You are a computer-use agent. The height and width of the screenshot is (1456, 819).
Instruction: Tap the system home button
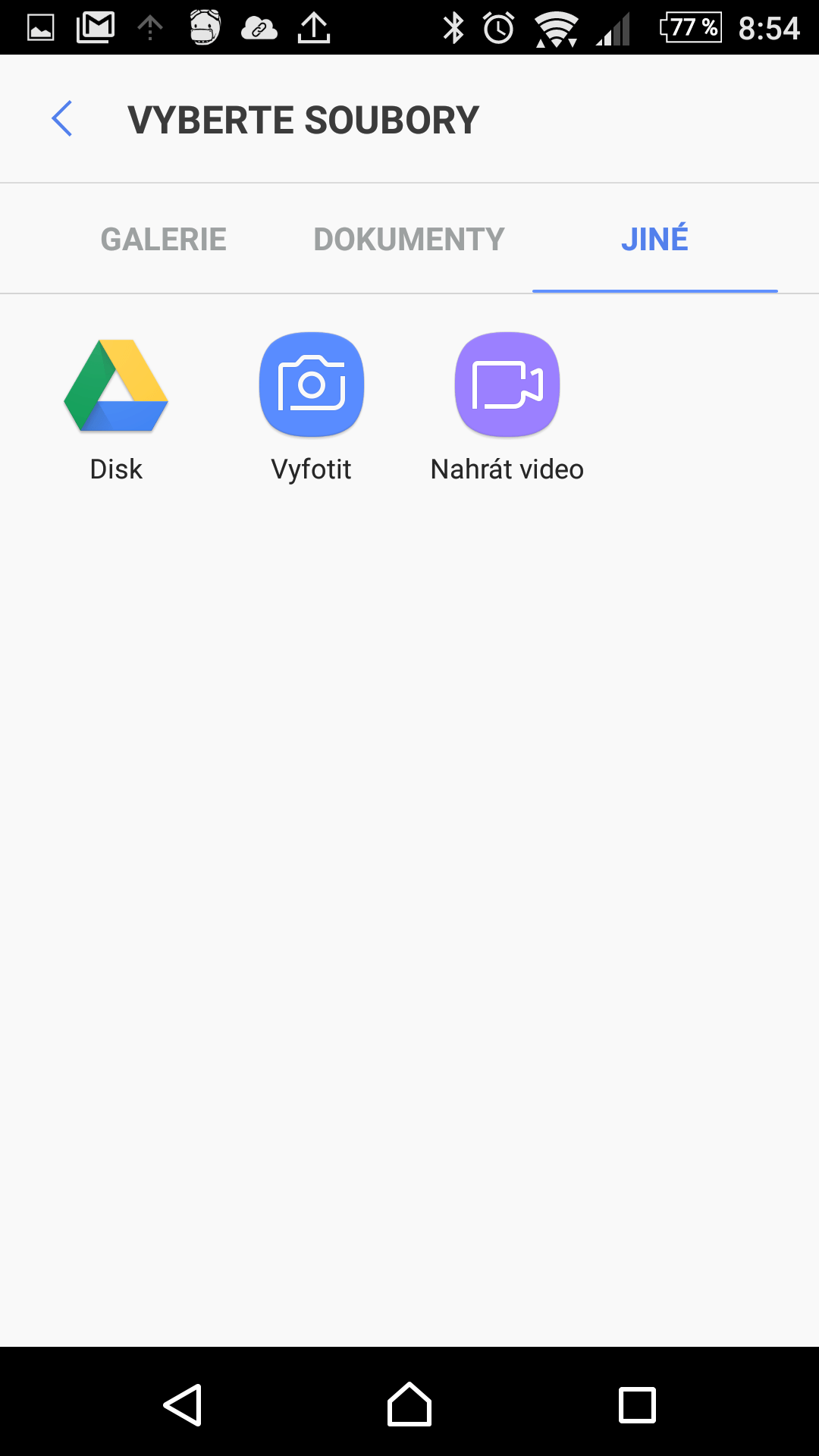coord(409,1404)
